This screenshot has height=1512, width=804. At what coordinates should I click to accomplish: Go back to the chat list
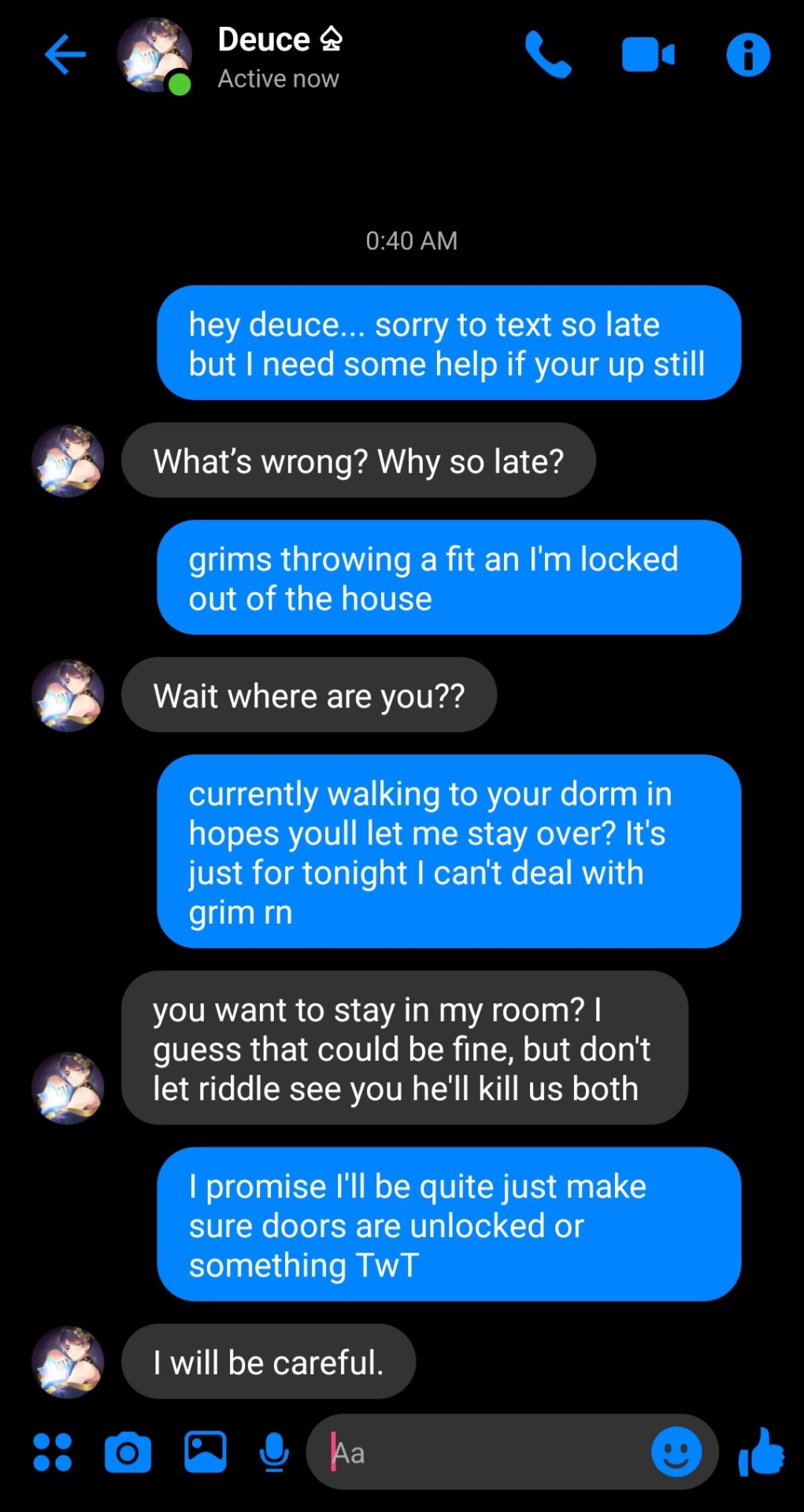click(65, 55)
